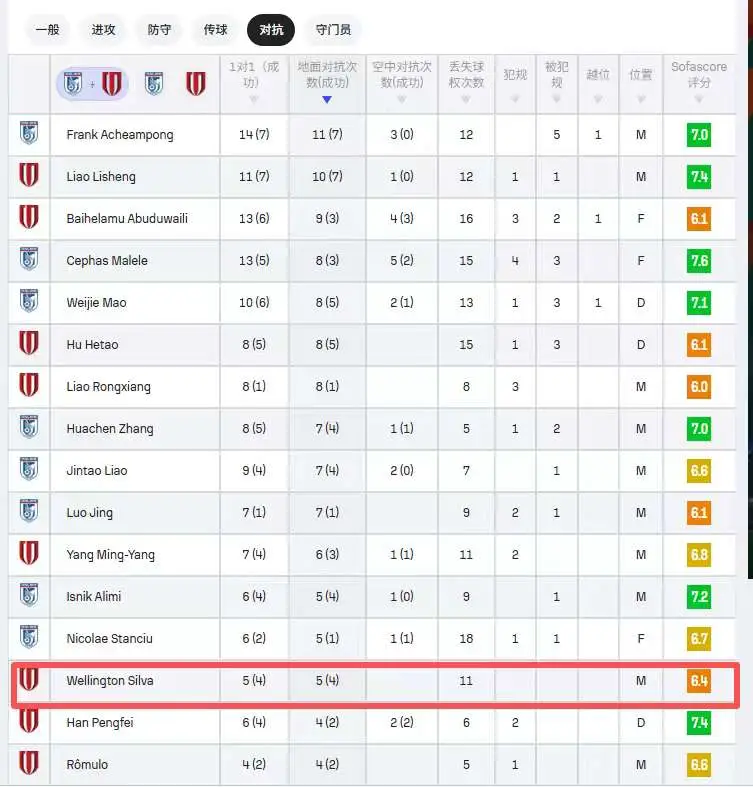Open Nicolae Stanciu's player row

(x=372, y=638)
